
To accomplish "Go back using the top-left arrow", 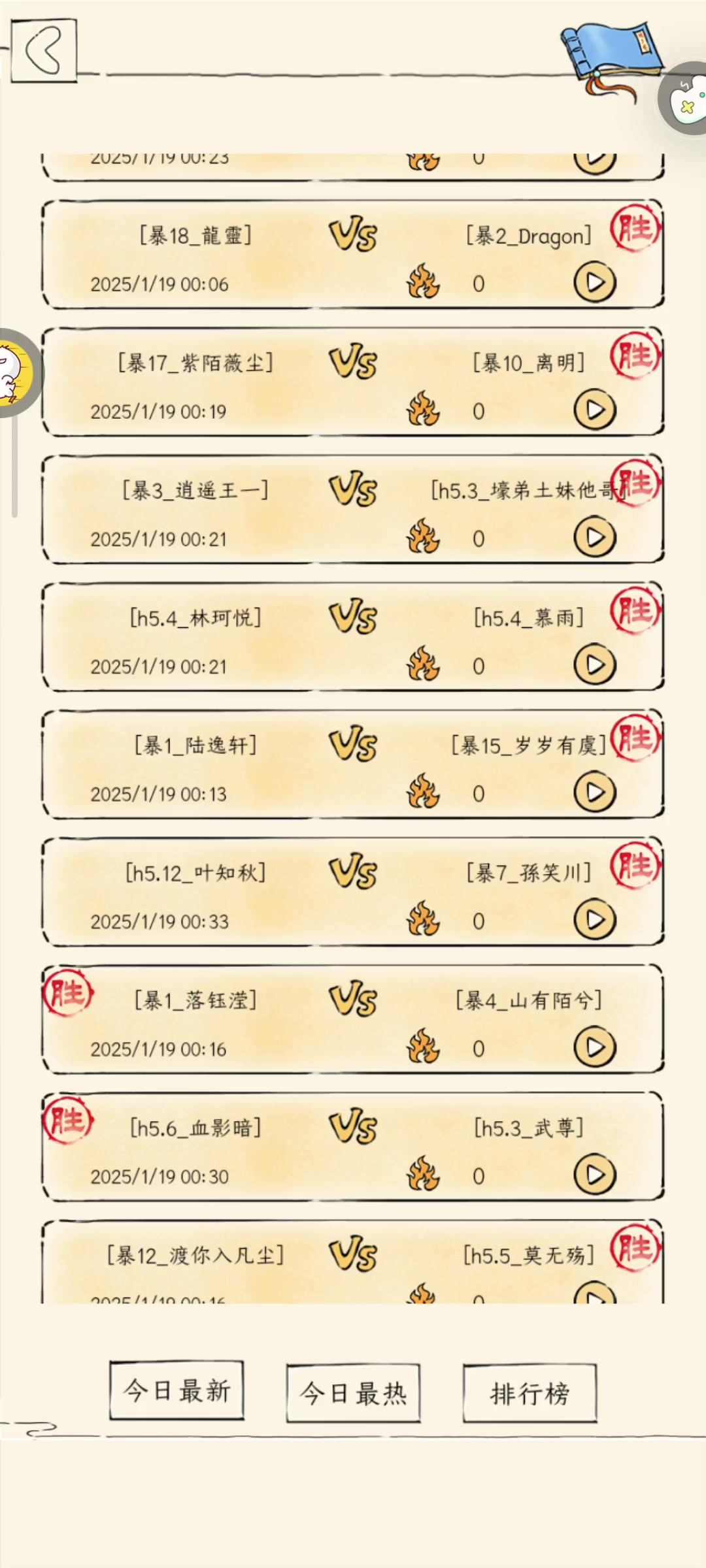I will coord(44,50).
